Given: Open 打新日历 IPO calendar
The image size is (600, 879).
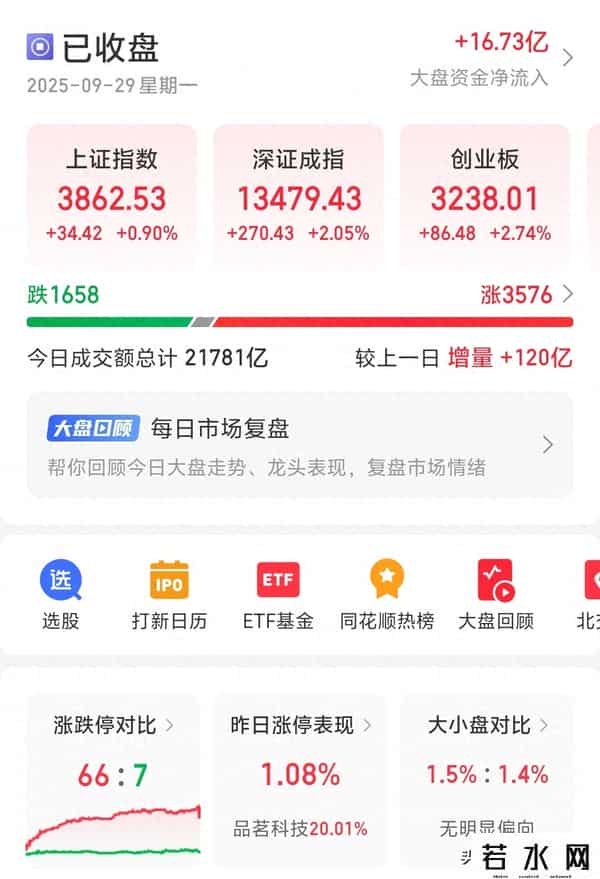Looking at the screenshot, I should pyautogui.click(x=169, y=595).
